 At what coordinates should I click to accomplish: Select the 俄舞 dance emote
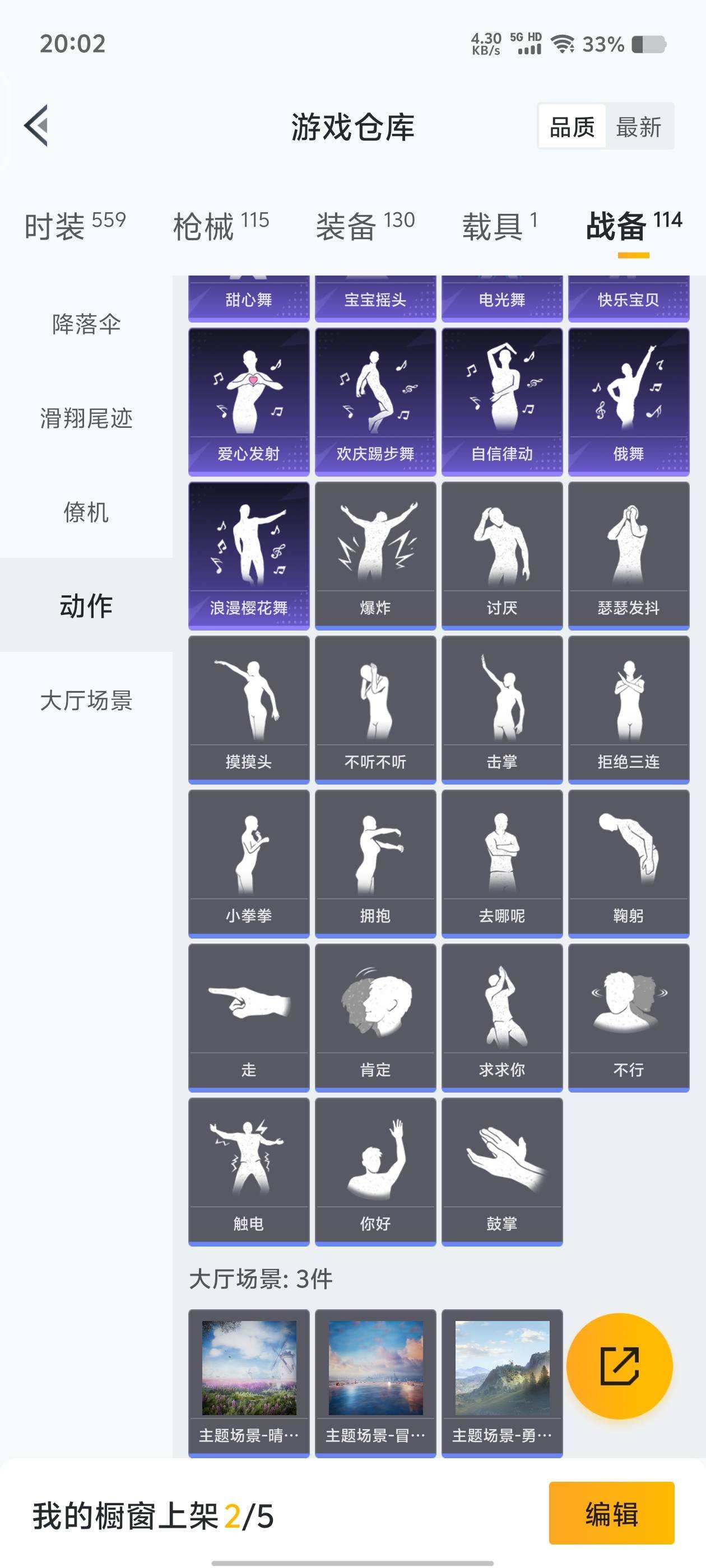pyautogui.click(x=628, y=402)
